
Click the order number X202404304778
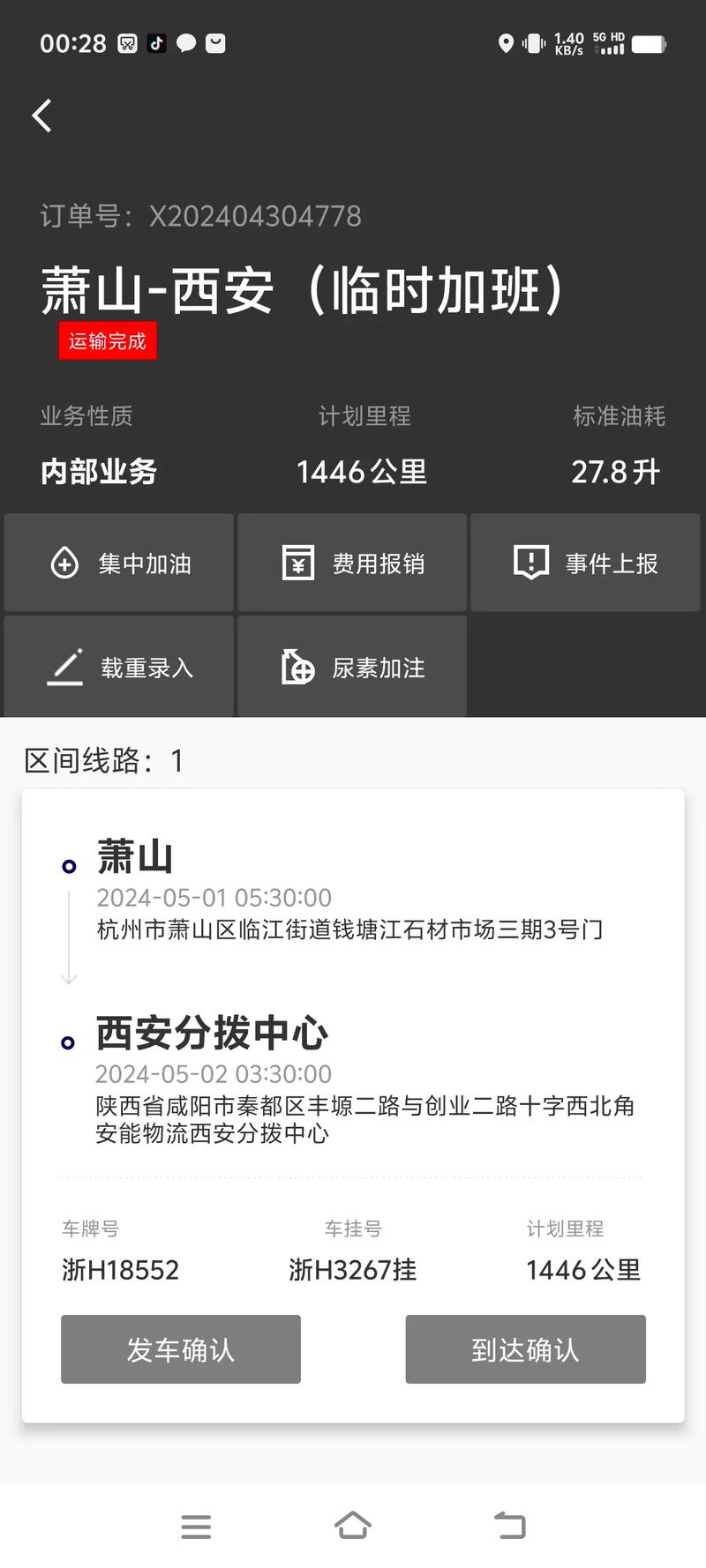(x=257, y=216)
